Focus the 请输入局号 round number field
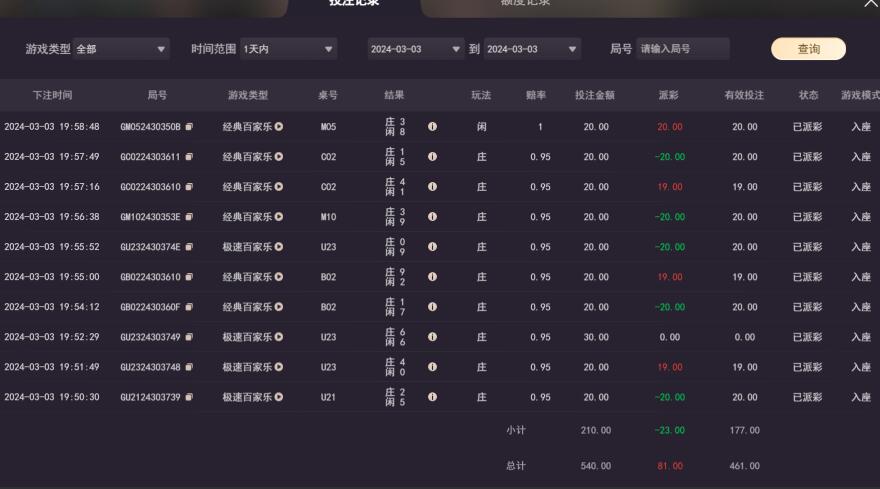This screenshot has width=880, height=489. click(683, 49)
